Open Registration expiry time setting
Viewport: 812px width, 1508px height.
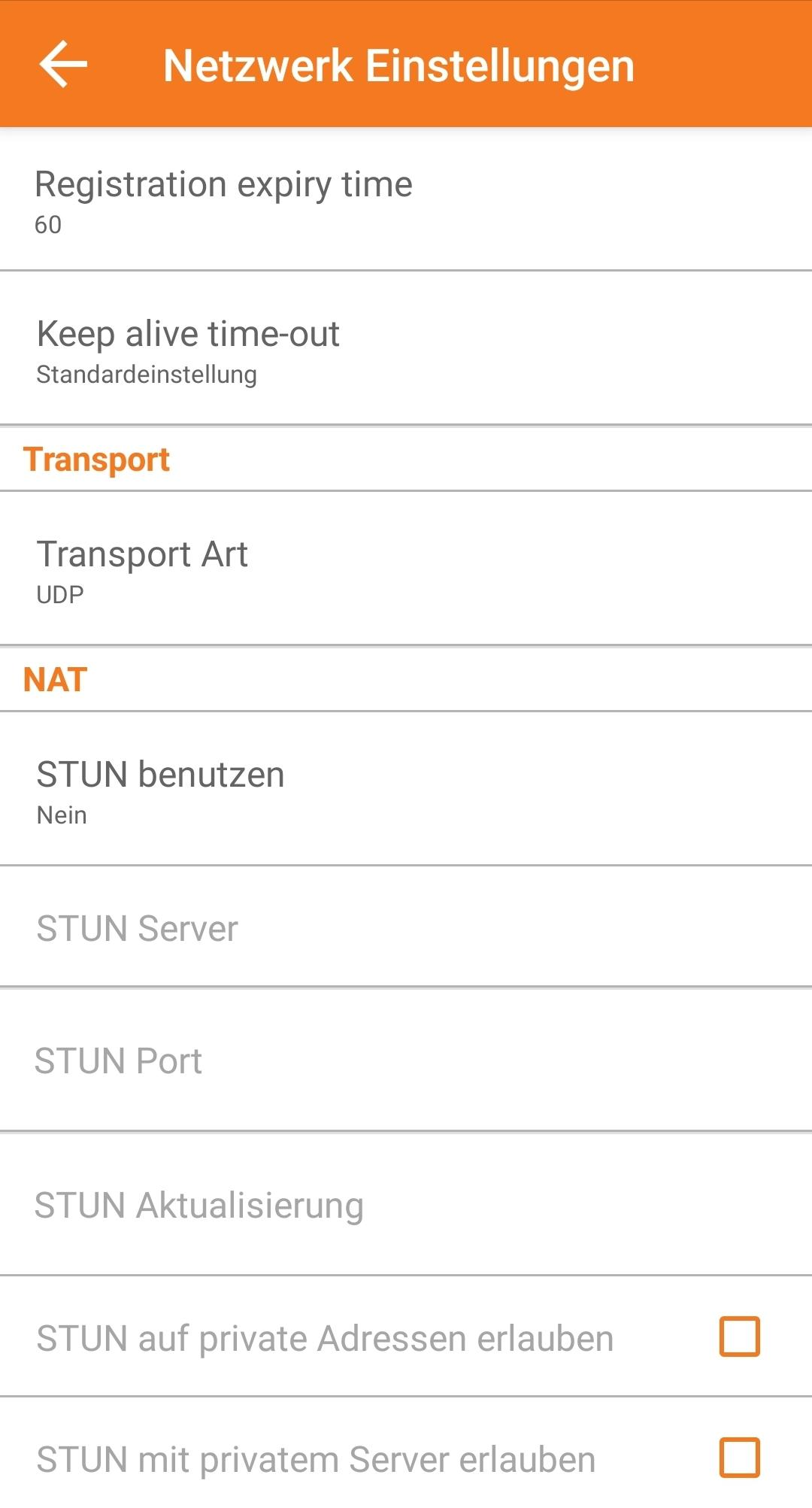pos(406,199)
